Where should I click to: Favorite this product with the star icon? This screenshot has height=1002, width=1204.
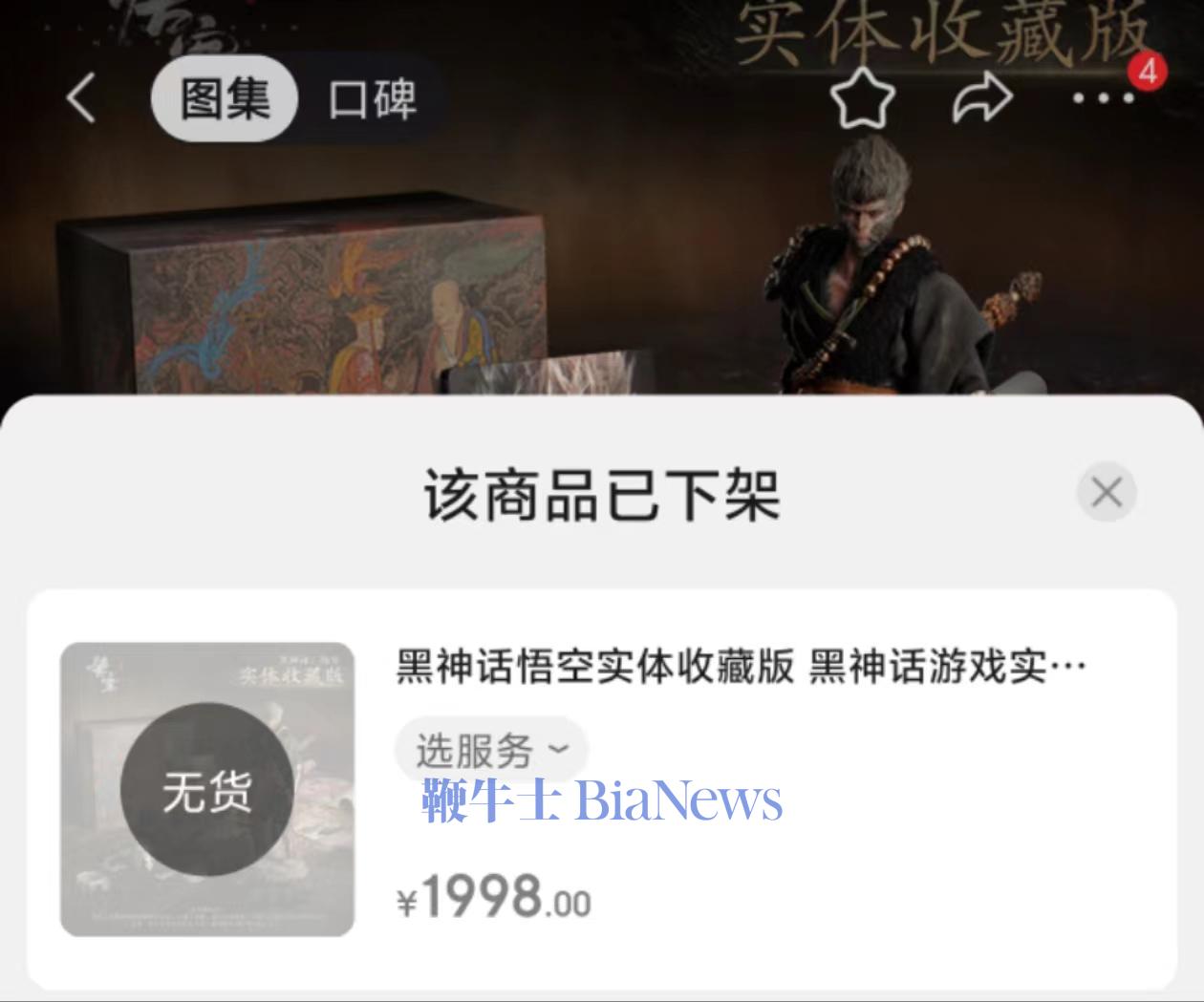point(862,98)
